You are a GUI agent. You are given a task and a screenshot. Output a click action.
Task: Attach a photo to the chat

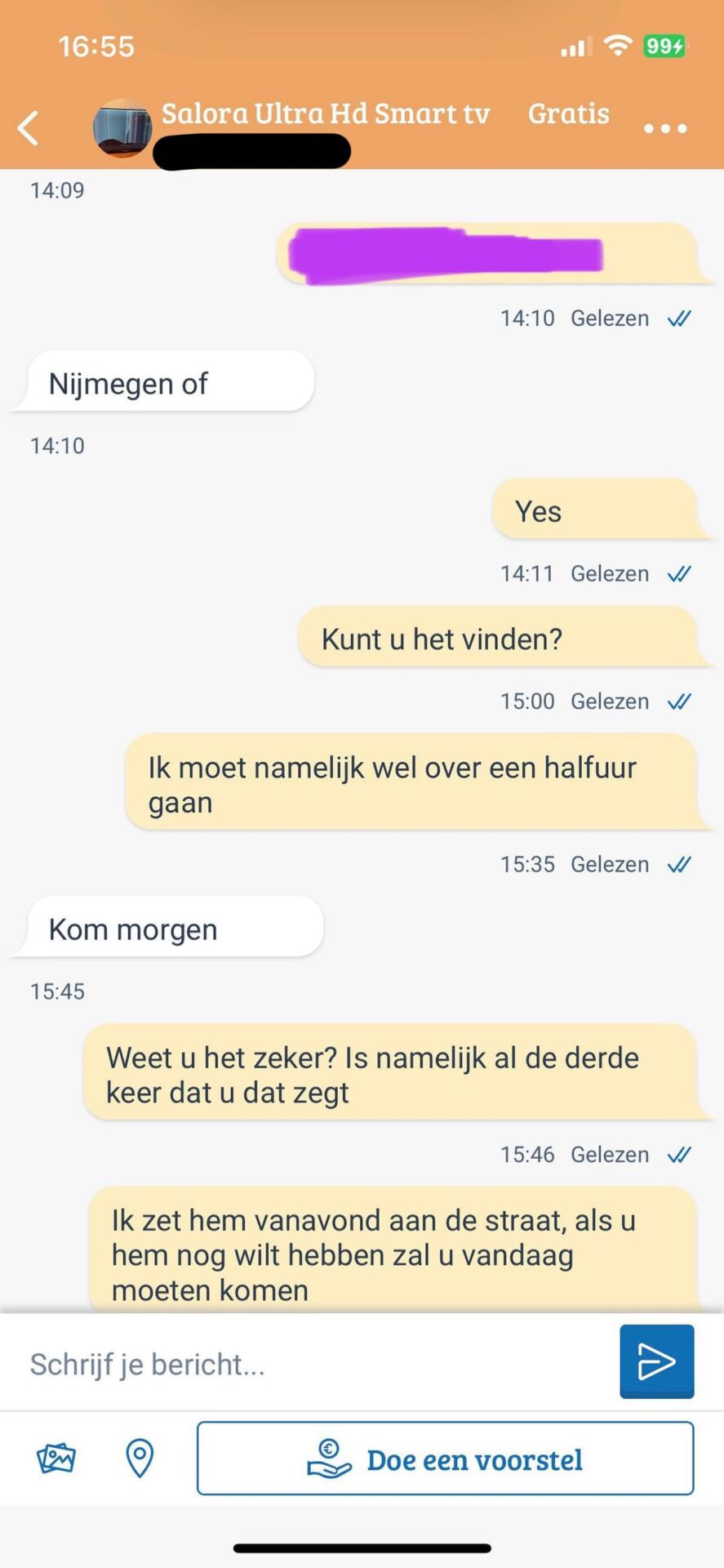tap(56, 1458)
